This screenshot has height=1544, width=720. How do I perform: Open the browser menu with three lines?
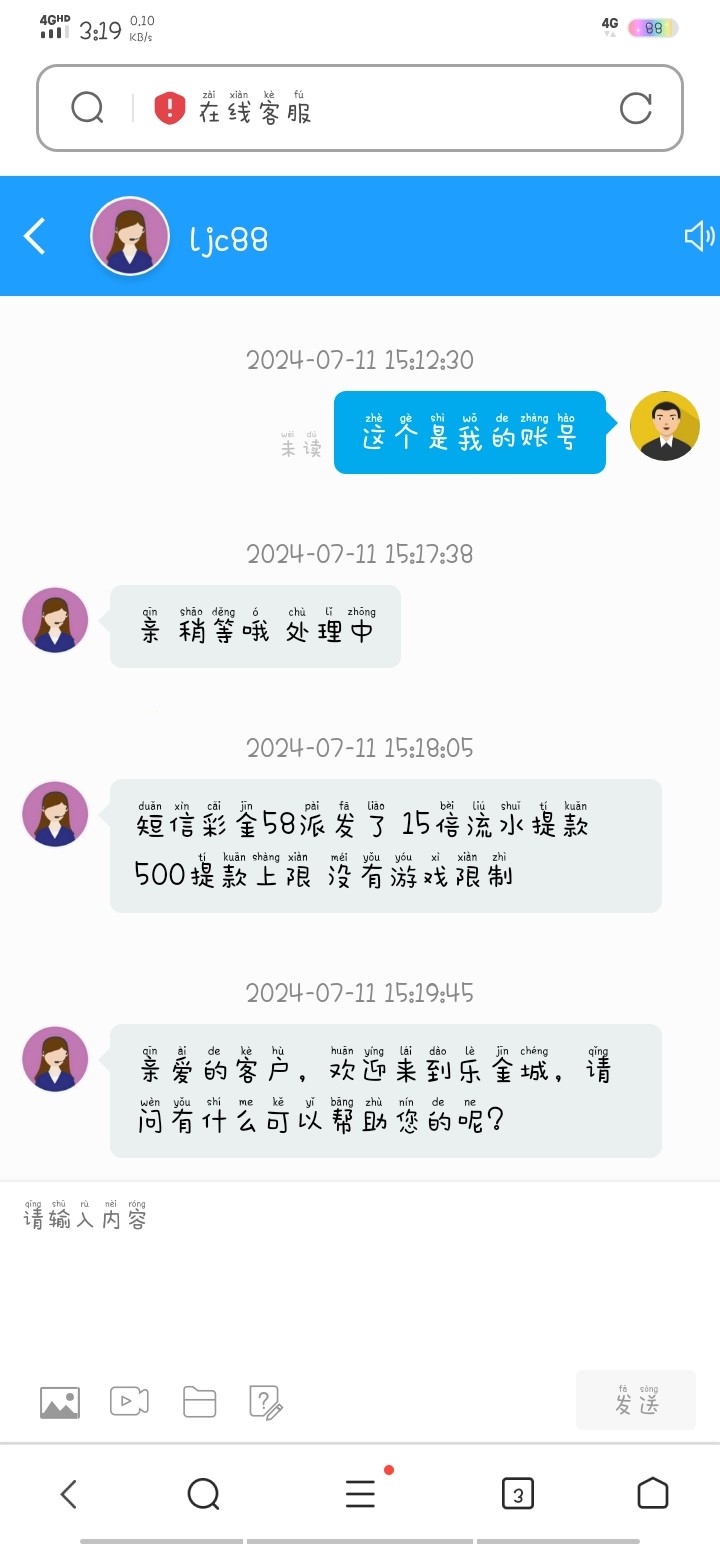[x=360, y=1494]
